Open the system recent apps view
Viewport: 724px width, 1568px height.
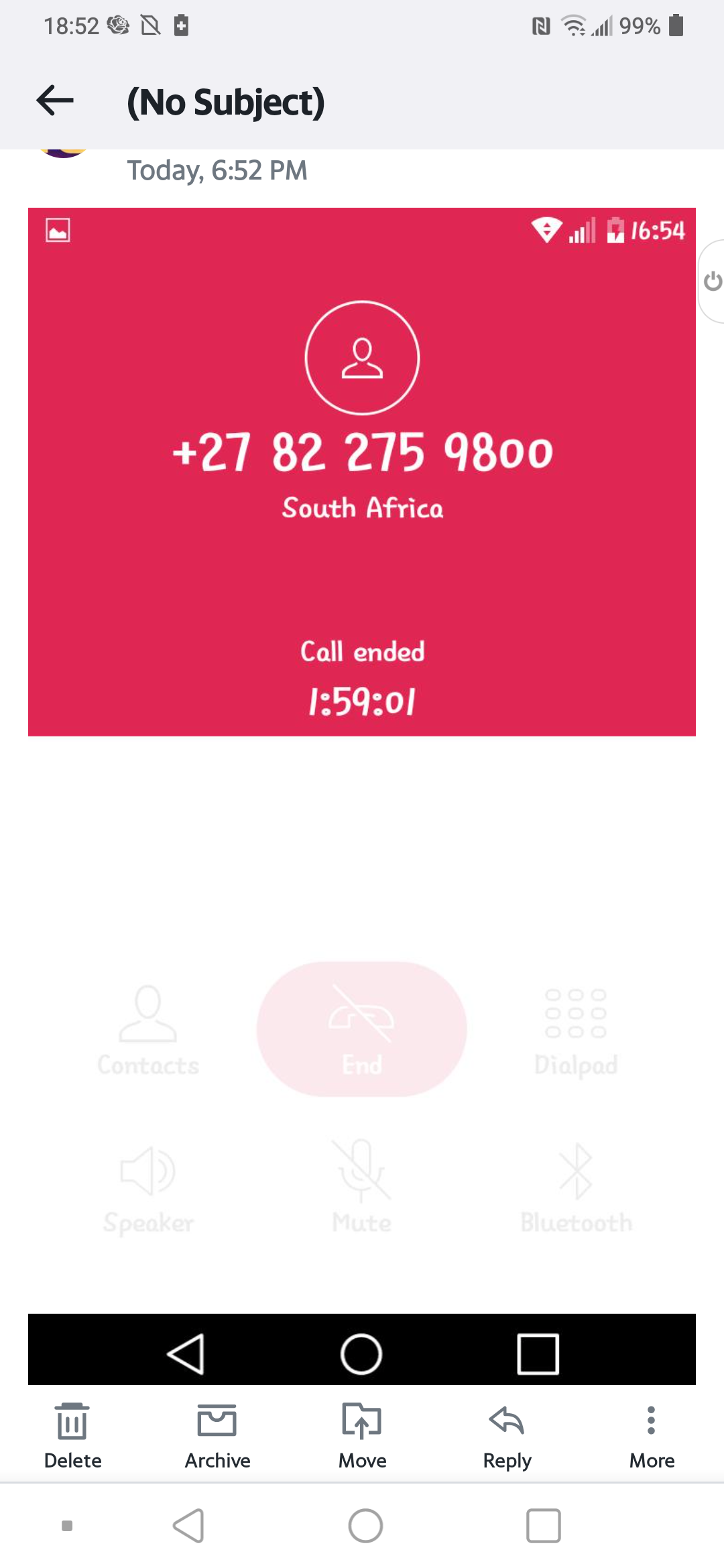pos(543,1526)
